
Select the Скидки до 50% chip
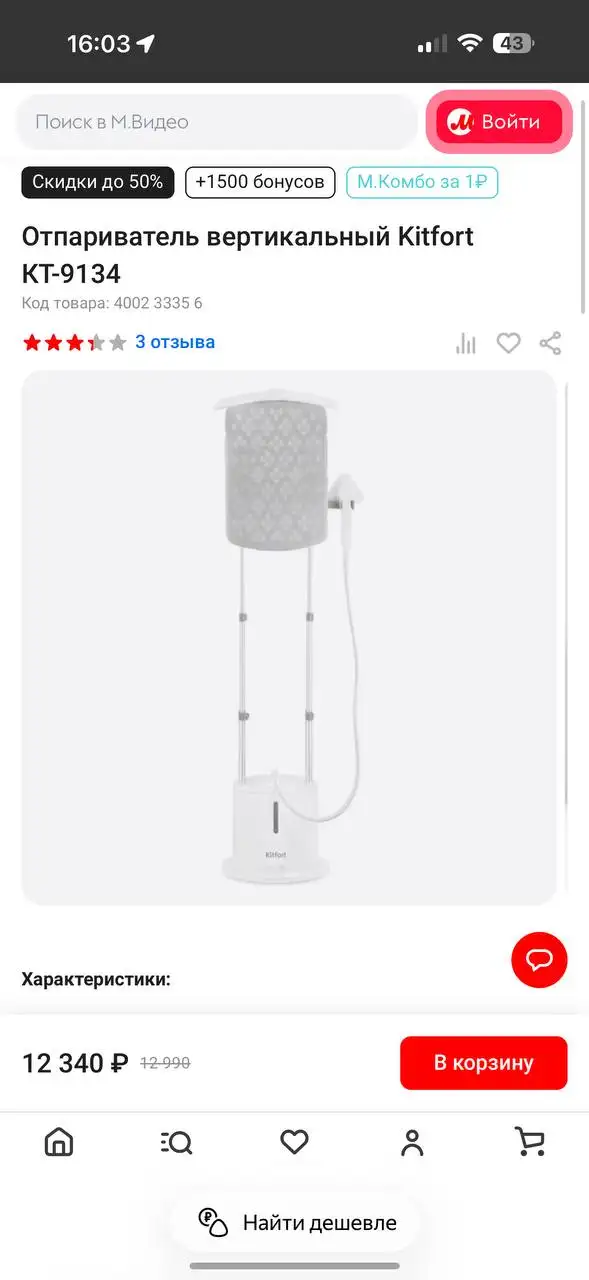[98, 182]
